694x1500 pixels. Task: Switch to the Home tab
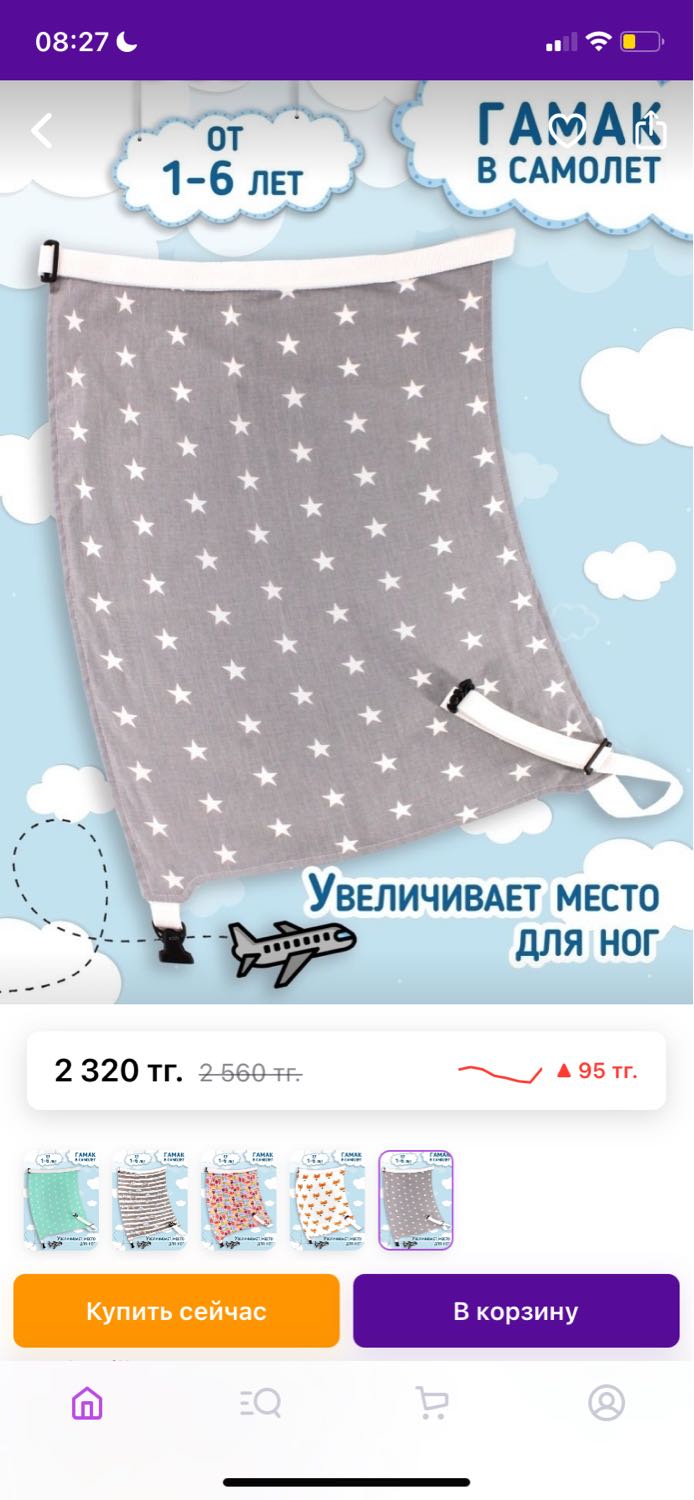87,1403
